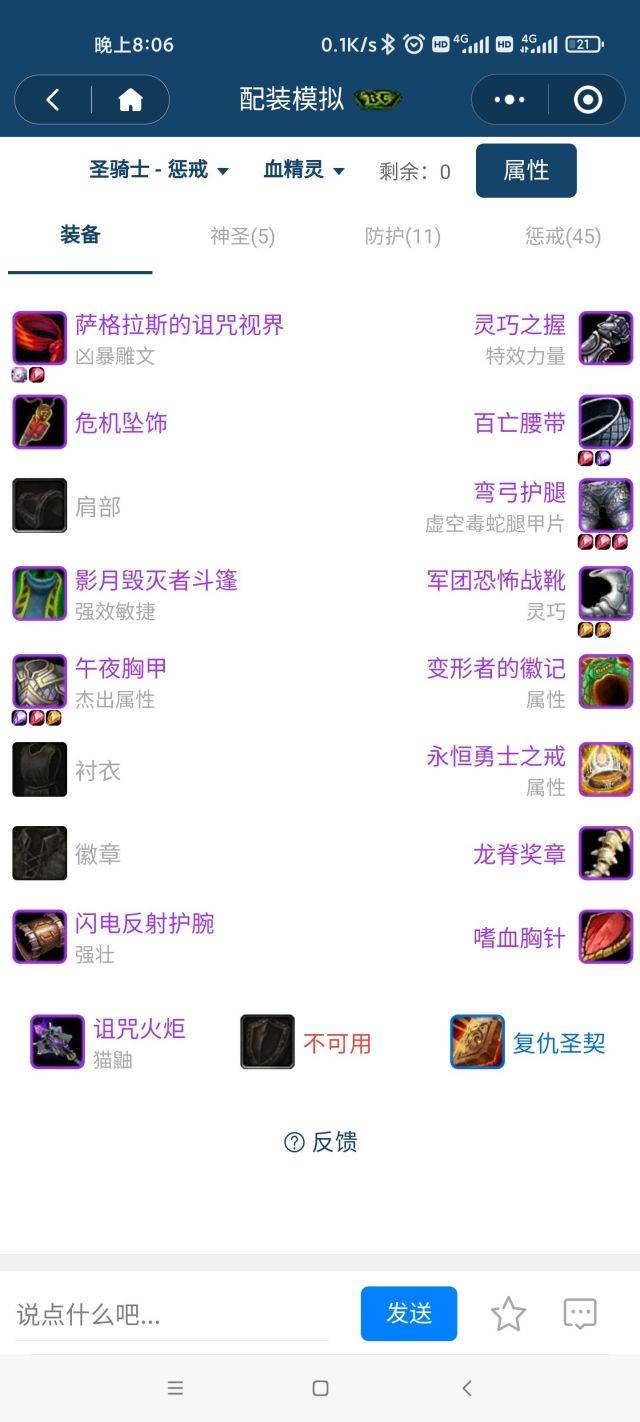
Task: Select the 萨格拉斯的诅咒视界 head slot
Action: pos(179,326)
